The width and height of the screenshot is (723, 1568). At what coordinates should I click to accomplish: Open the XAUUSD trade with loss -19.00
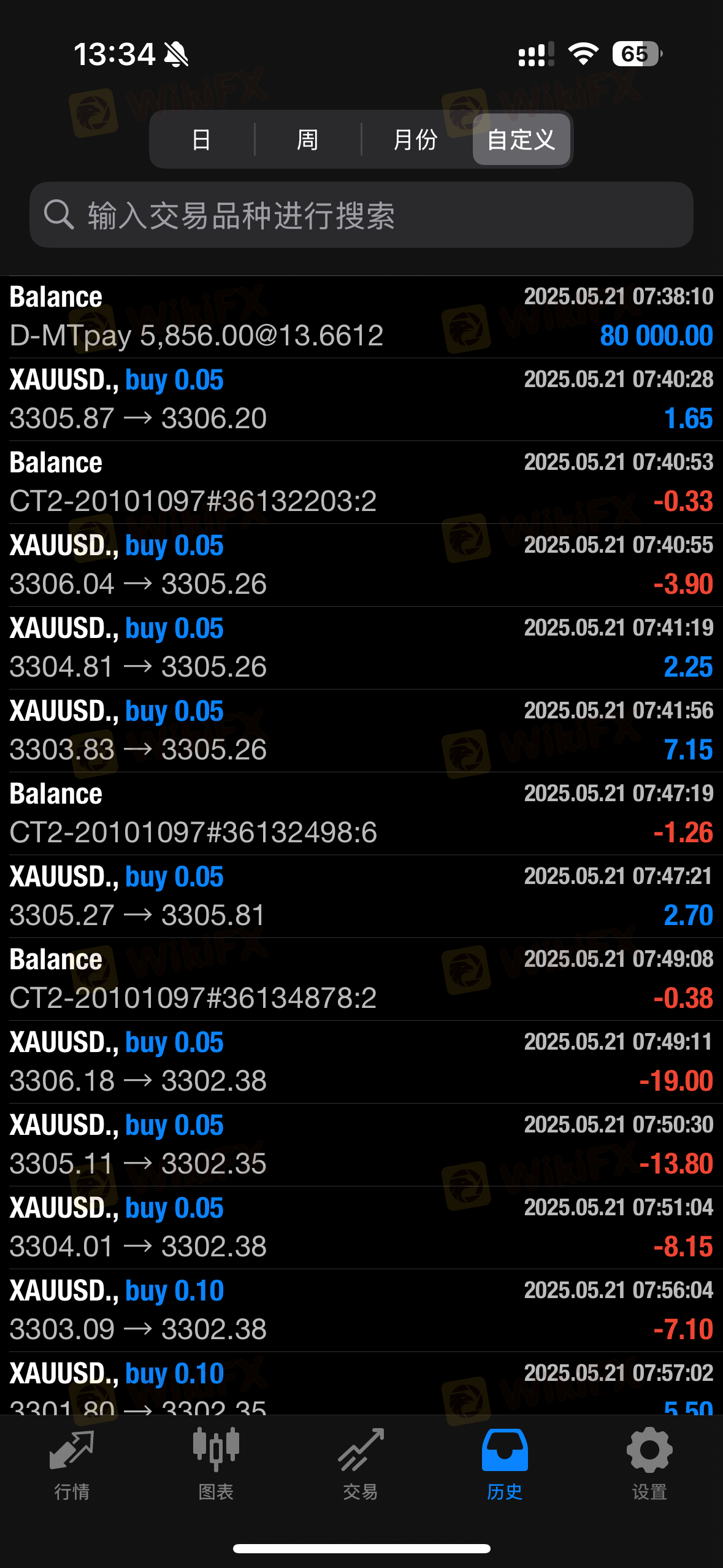coord(361,1062)
